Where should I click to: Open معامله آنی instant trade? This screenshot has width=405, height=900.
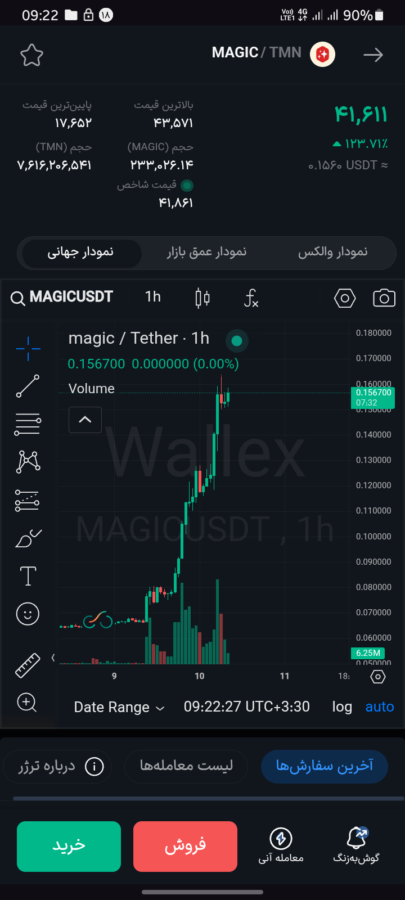click(x=281, y=846)
